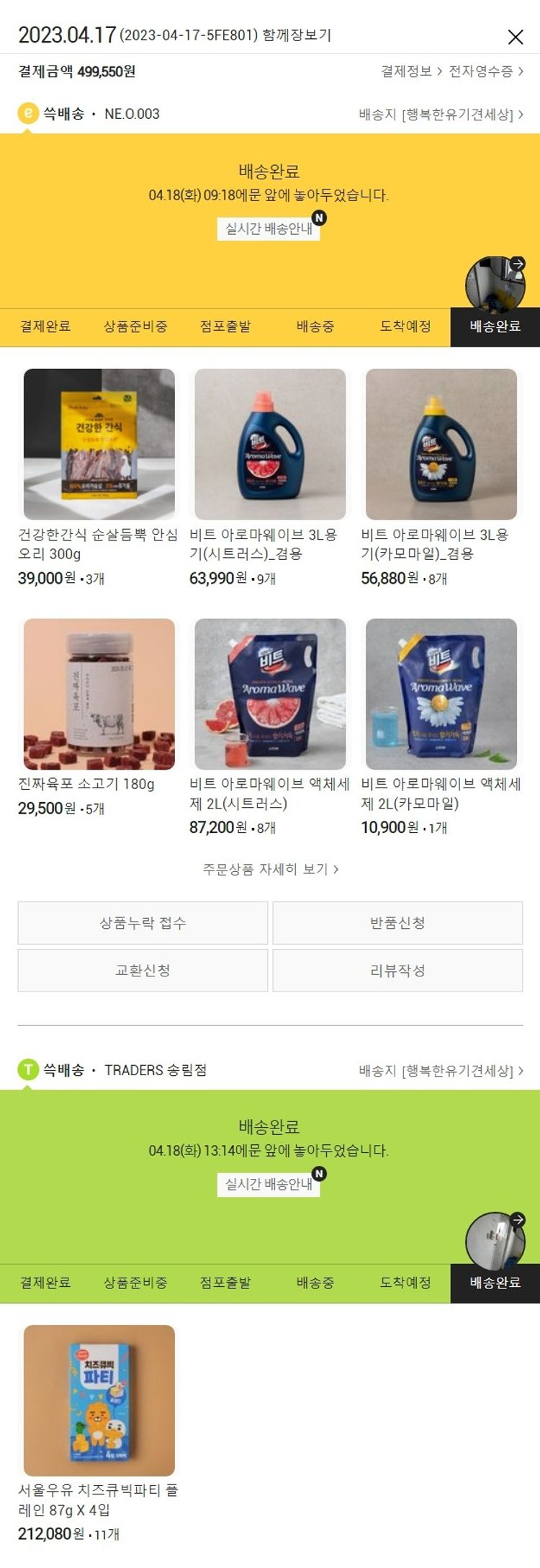The height and width of the screenshot is (1568, 540).
Task: Open 비트 아로마웨이브 액체세제 2L(시트러스) product
Action: [270, 694]
